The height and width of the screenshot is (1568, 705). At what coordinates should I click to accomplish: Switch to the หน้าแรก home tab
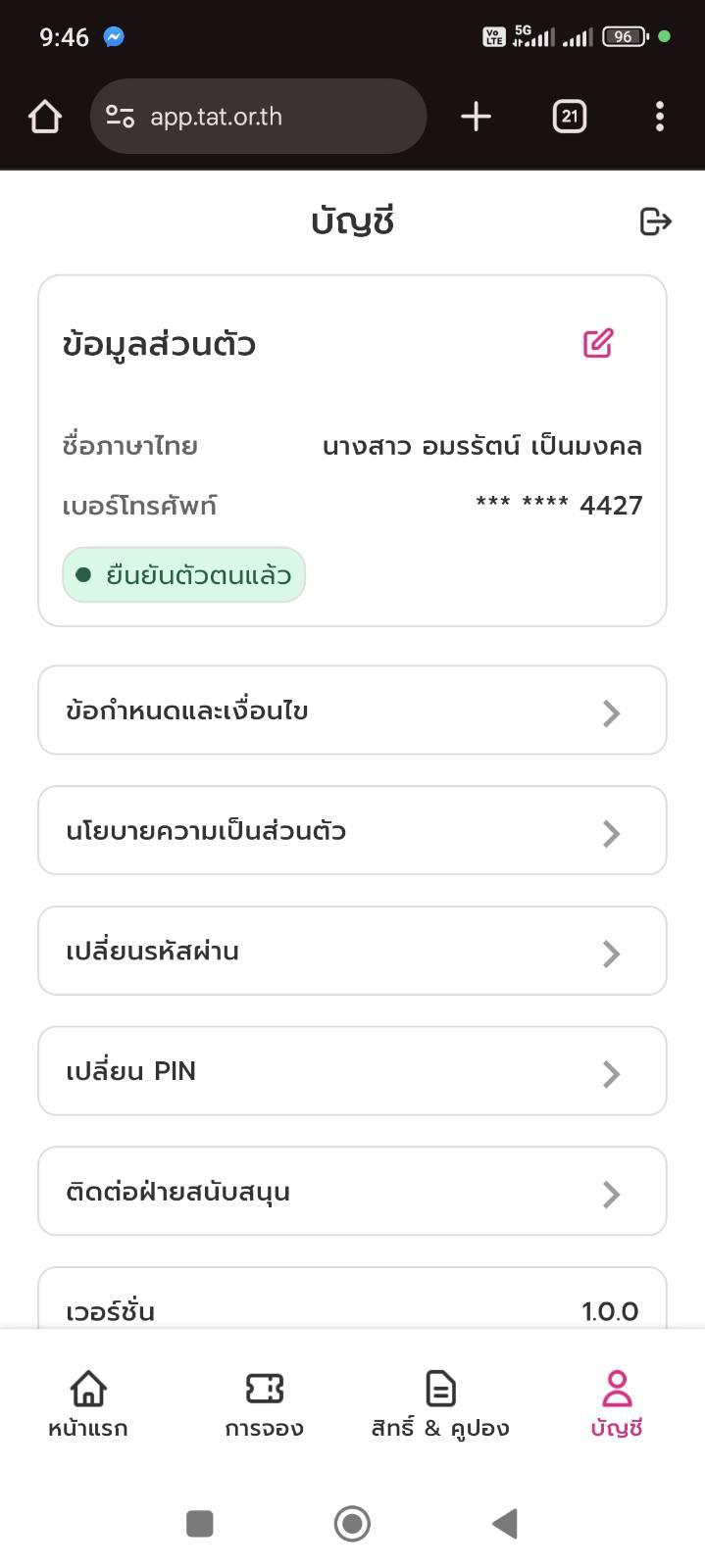pyautogui.click(x=88, y=1403)
